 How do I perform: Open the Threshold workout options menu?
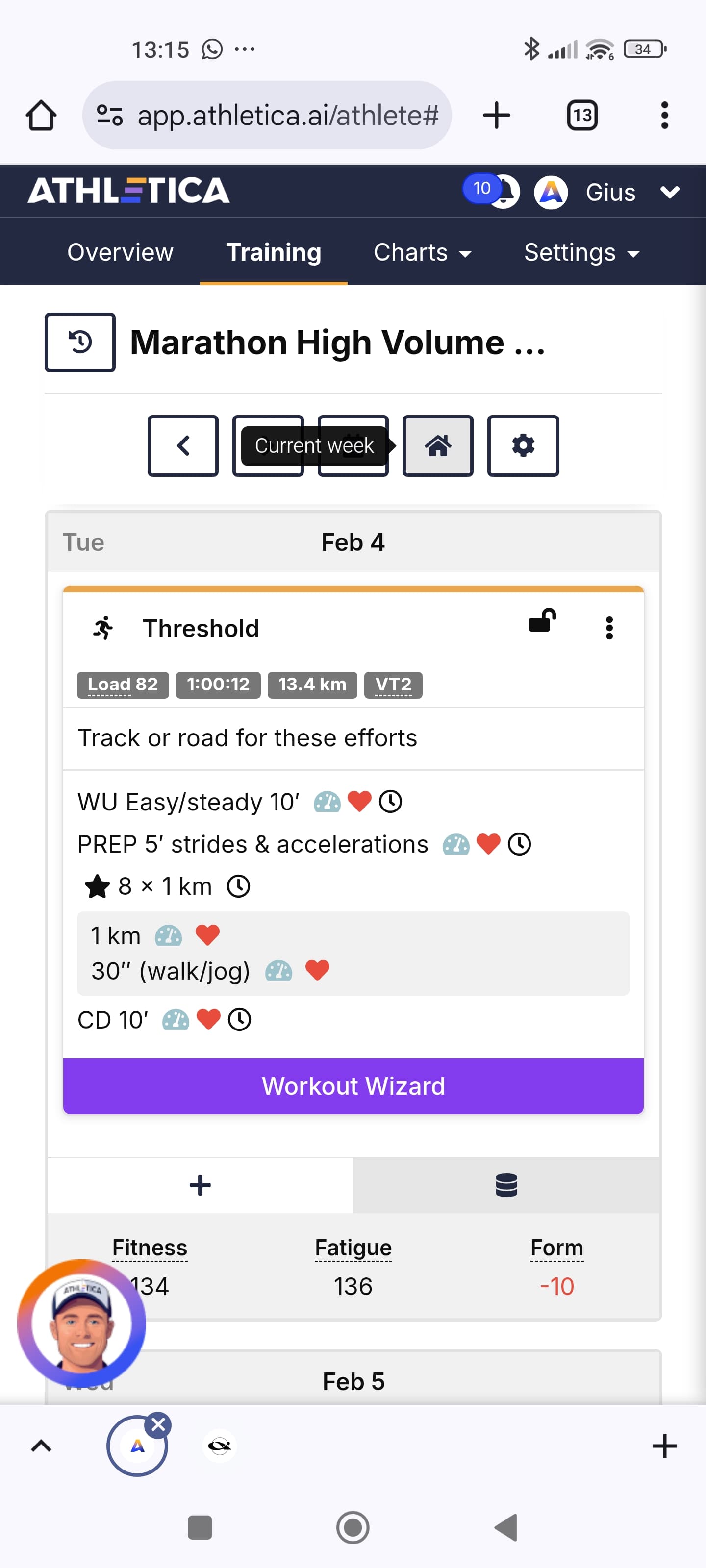pyautogui.click(x=608, y=628)
